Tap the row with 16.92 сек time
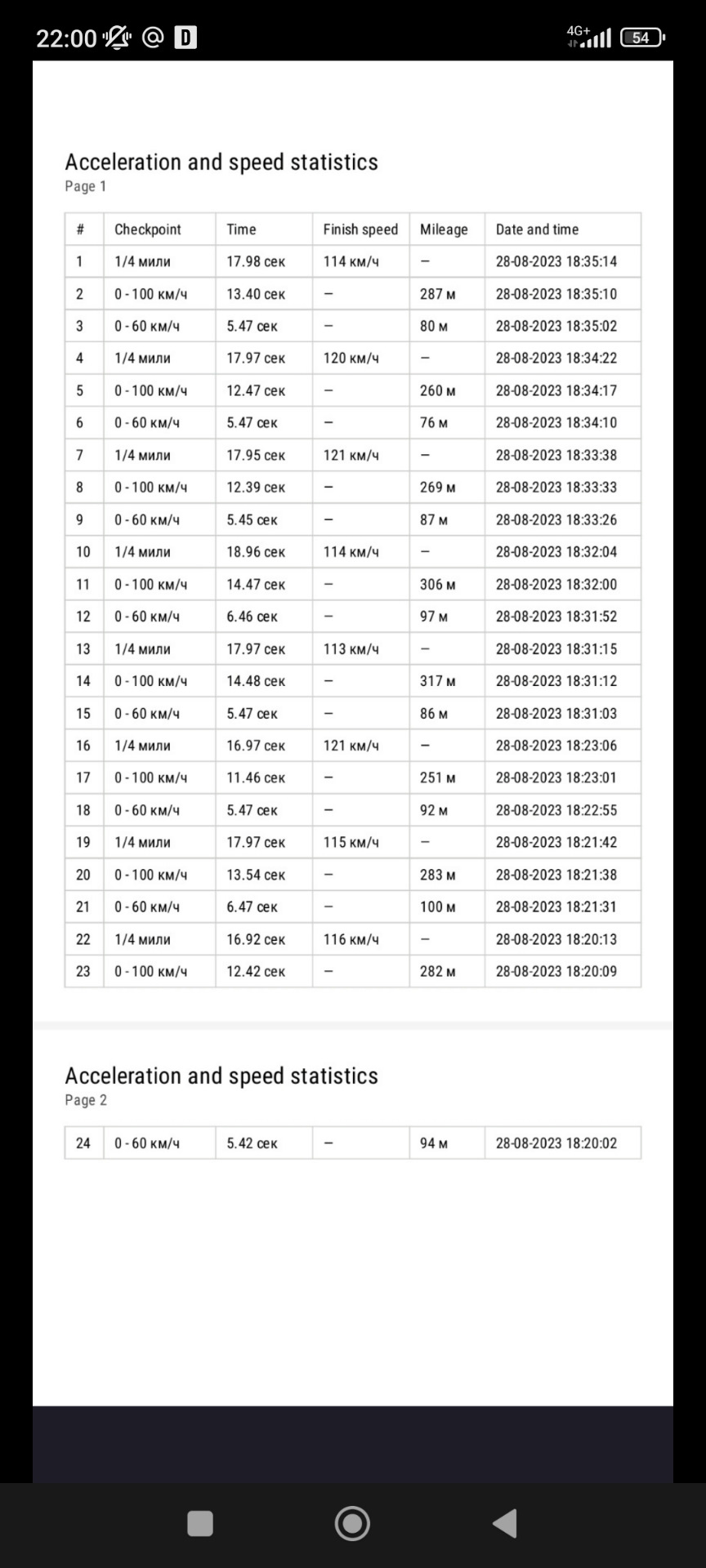 click(x=263, y=939)
